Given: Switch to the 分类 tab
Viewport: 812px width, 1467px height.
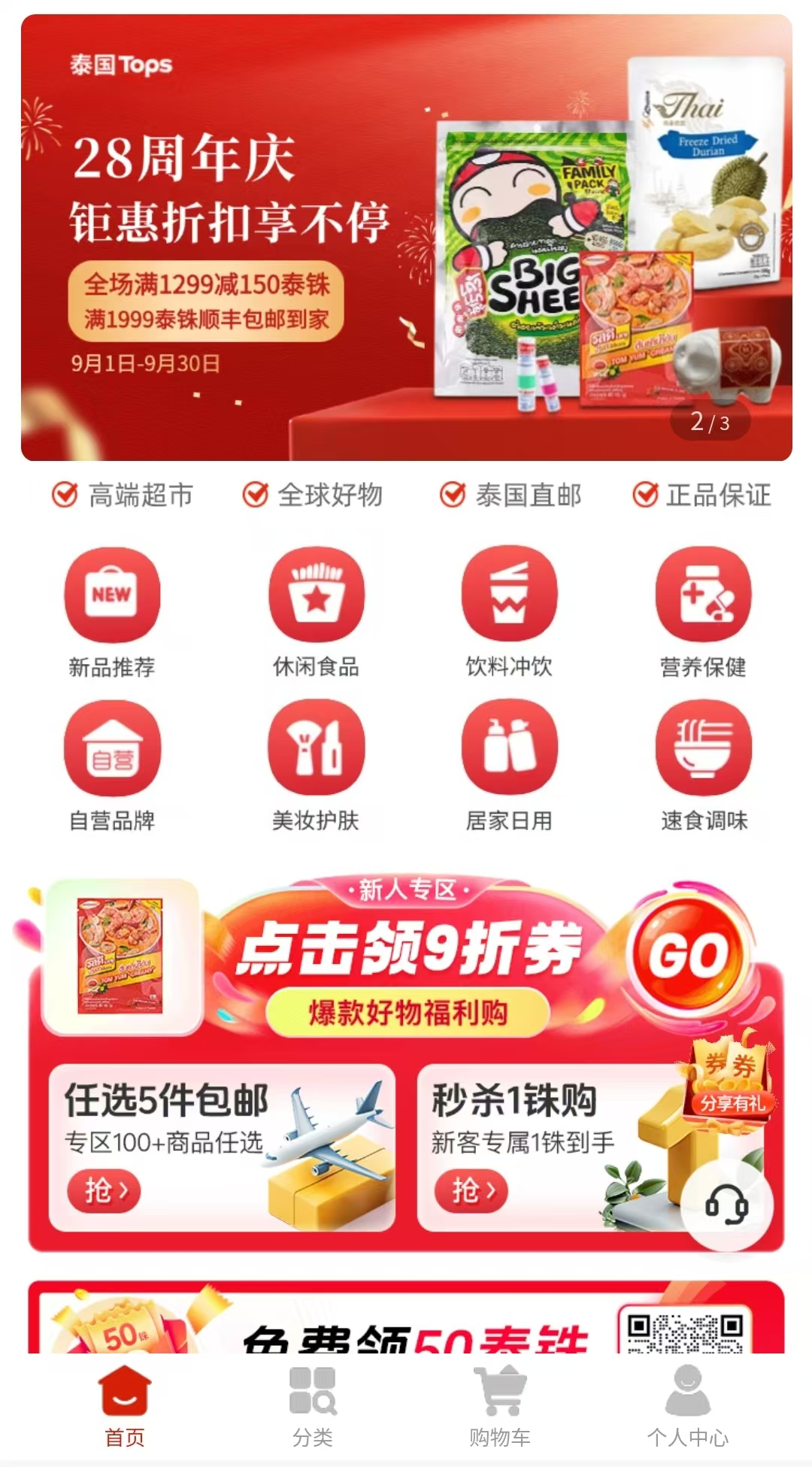Looking at the screenshot, I should click(x=313, y=1405).
